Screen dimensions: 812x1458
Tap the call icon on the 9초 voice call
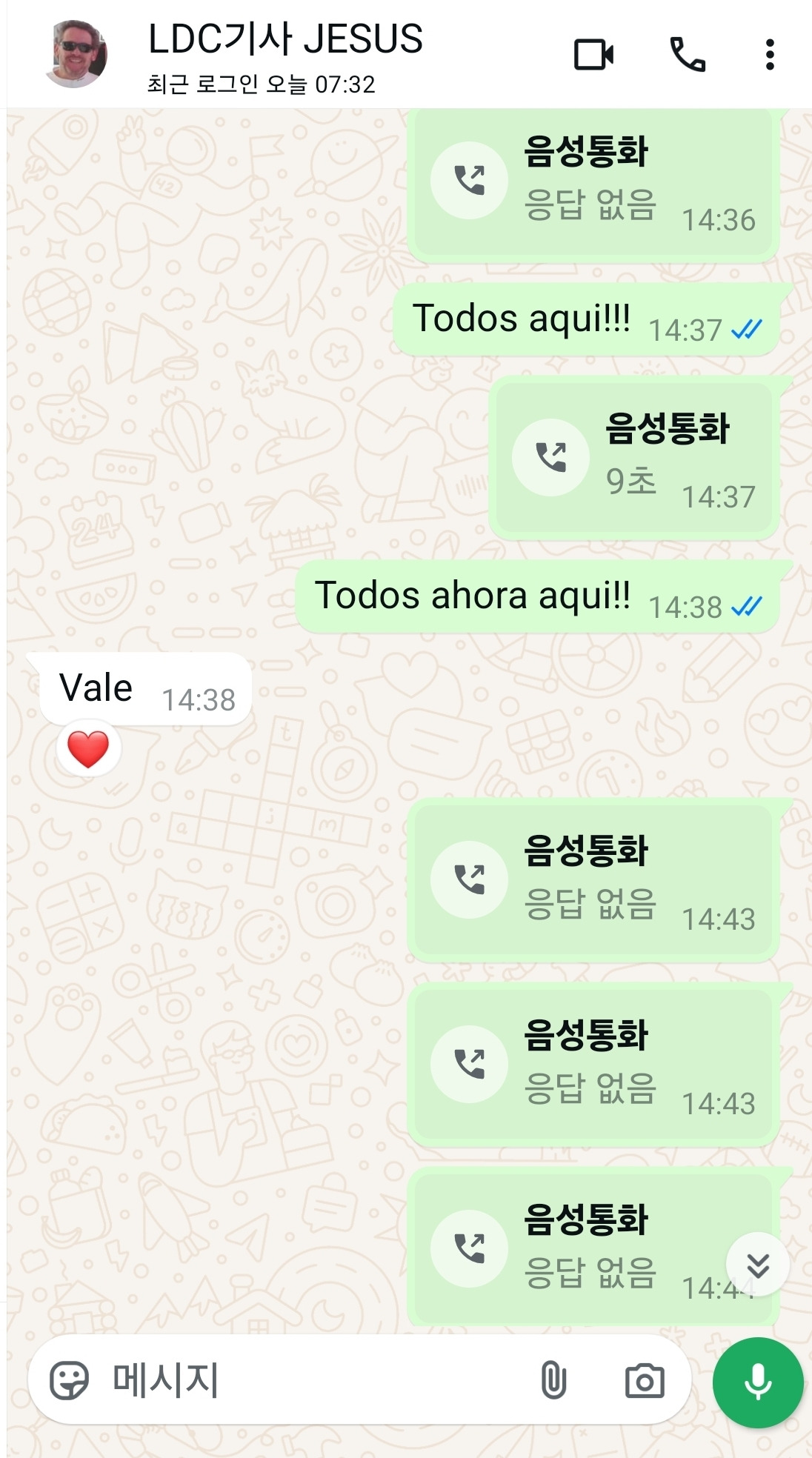click(550, 457)
